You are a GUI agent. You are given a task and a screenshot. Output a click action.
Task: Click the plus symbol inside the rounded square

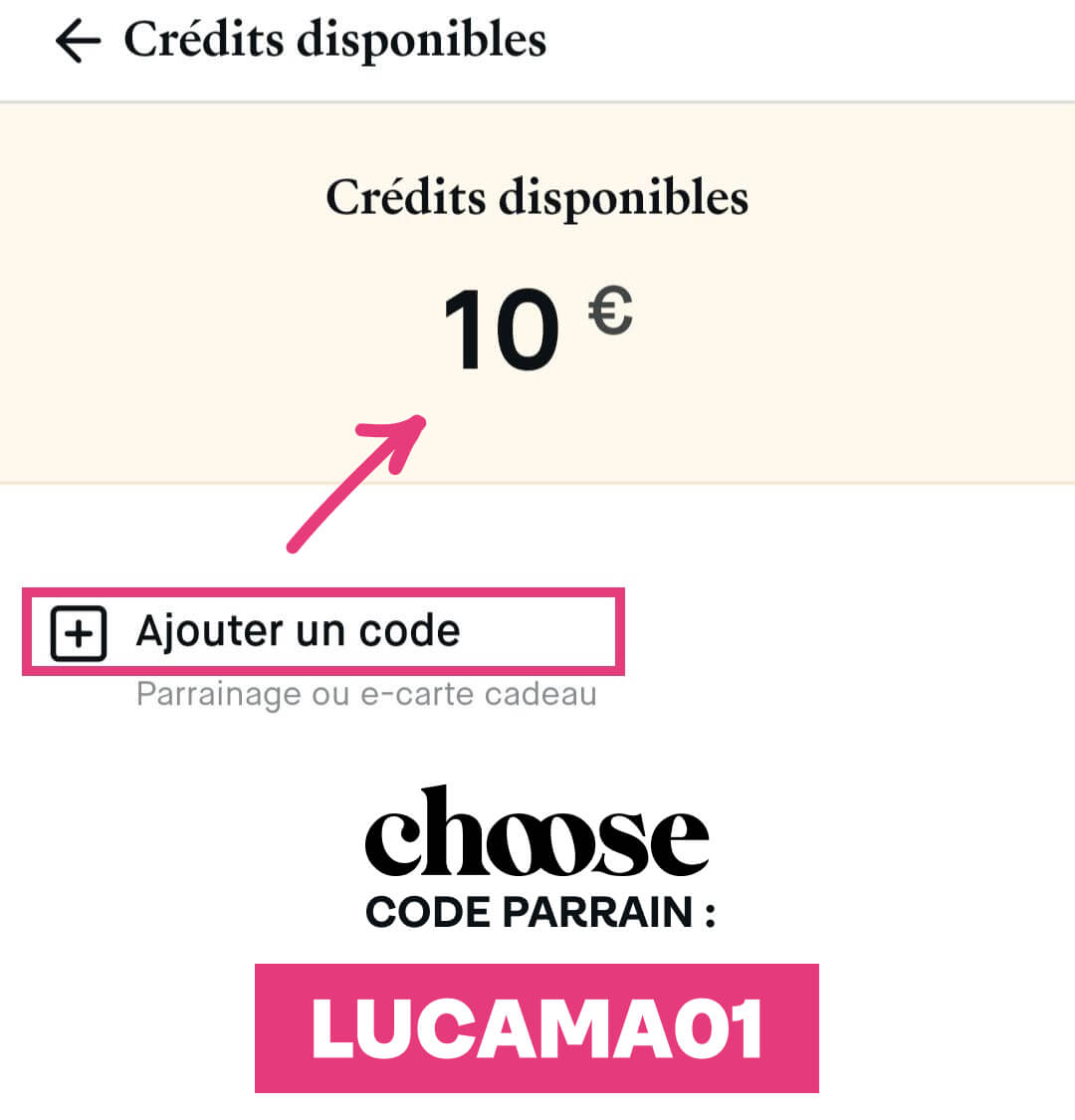[80, 631]
